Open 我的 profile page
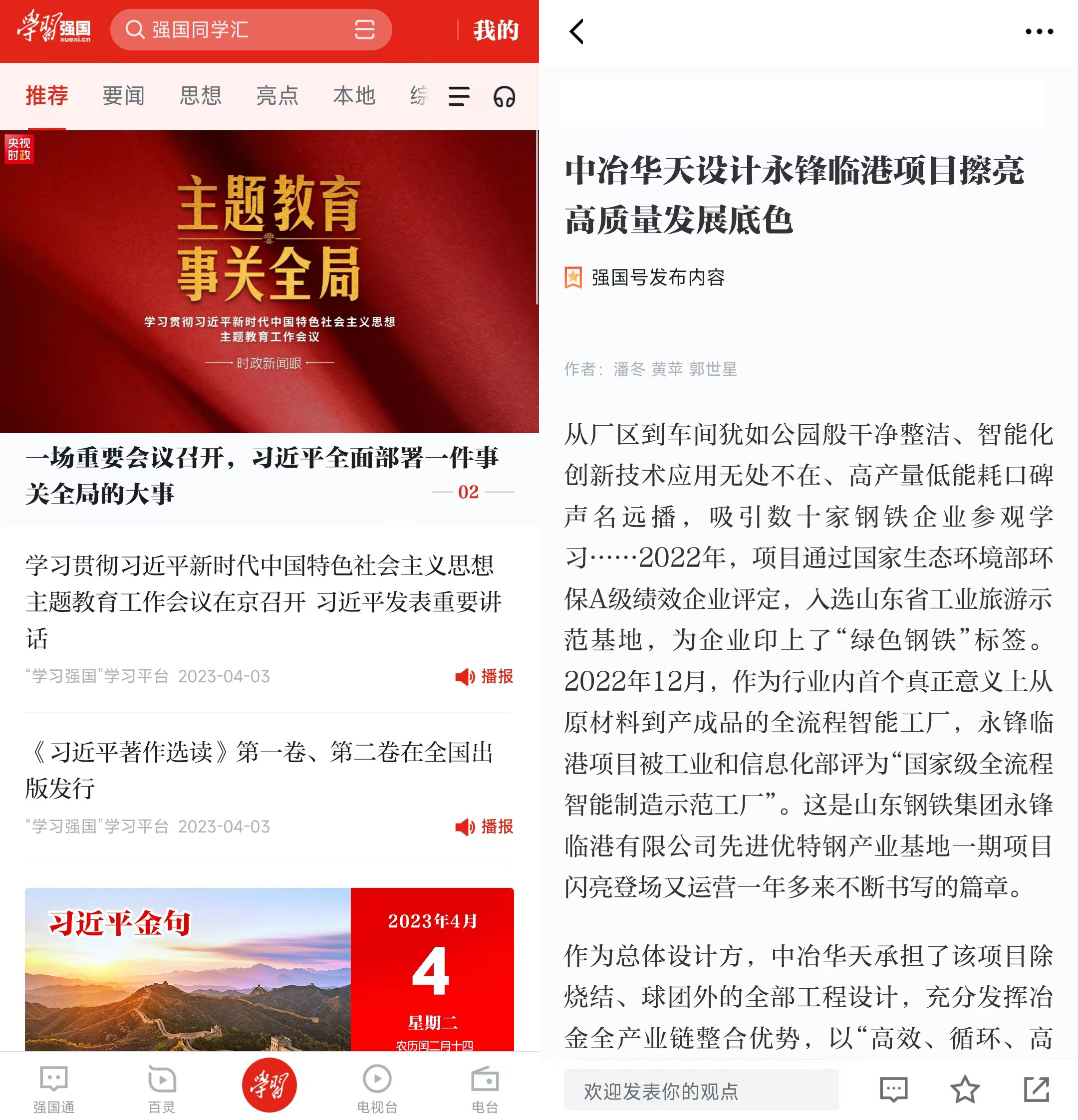The height and width of the screenshot is (1120, 1078). coord(495,30)
